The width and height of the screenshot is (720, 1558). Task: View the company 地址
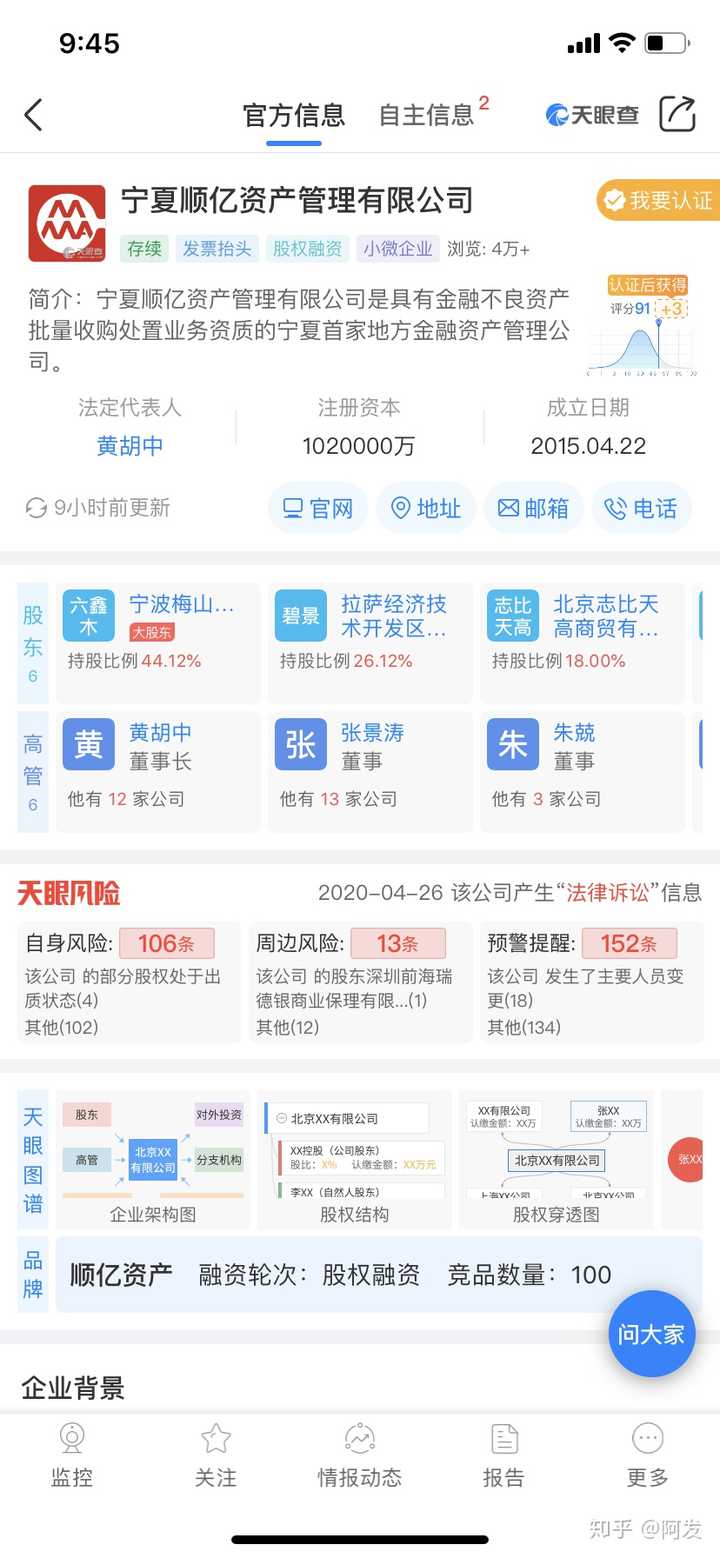427,509
